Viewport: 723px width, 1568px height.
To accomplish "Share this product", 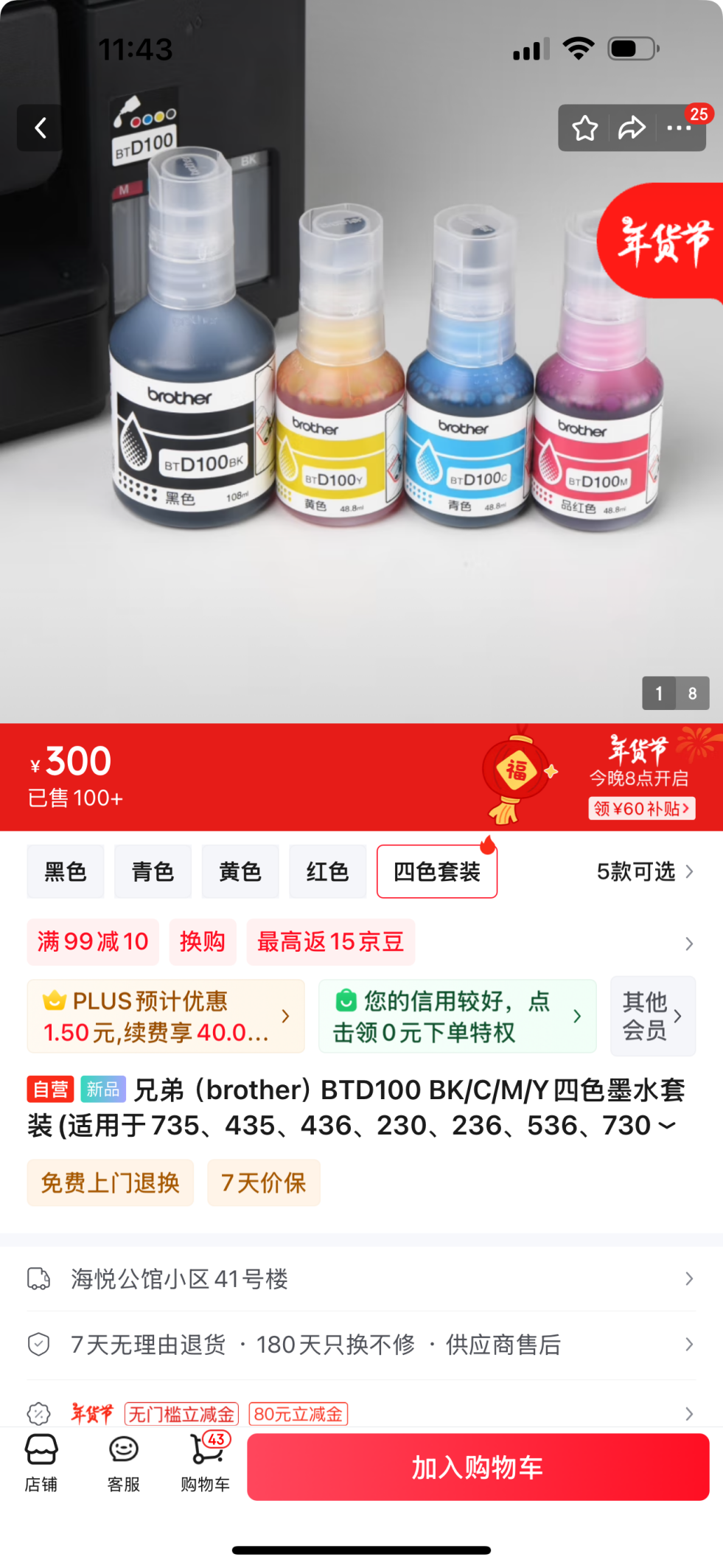I will pos(632,128).
